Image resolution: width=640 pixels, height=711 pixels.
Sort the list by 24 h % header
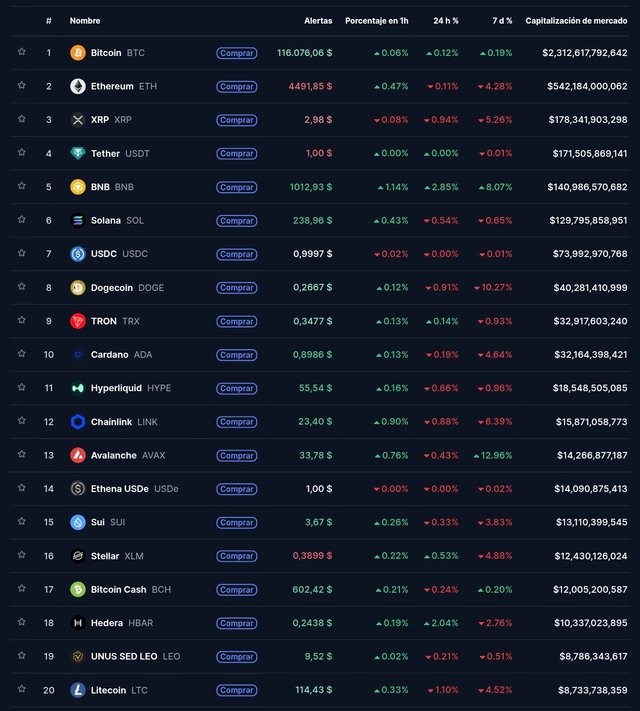pyautogui.click(x=445, y=20)
